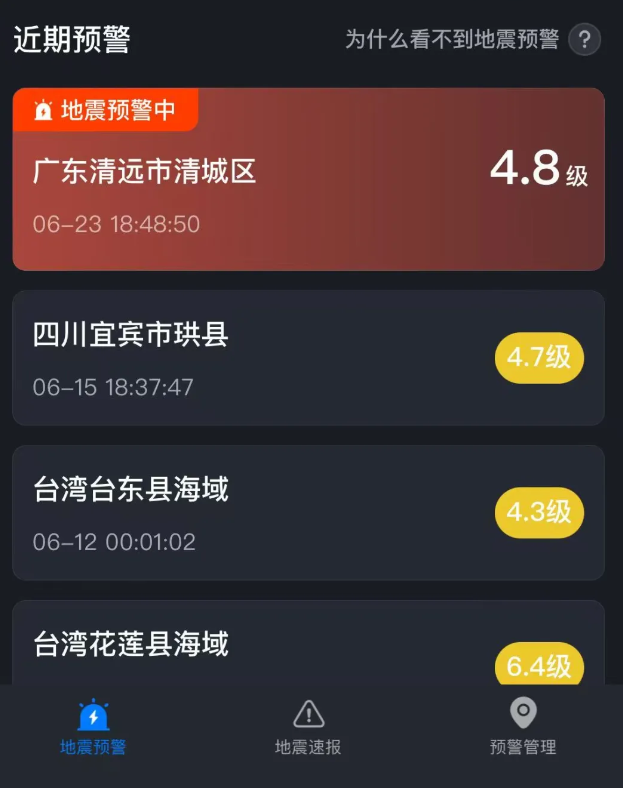Switch to the 地震预警 tab
Viewport: 623px width, 788px height.
click(94, 728)
